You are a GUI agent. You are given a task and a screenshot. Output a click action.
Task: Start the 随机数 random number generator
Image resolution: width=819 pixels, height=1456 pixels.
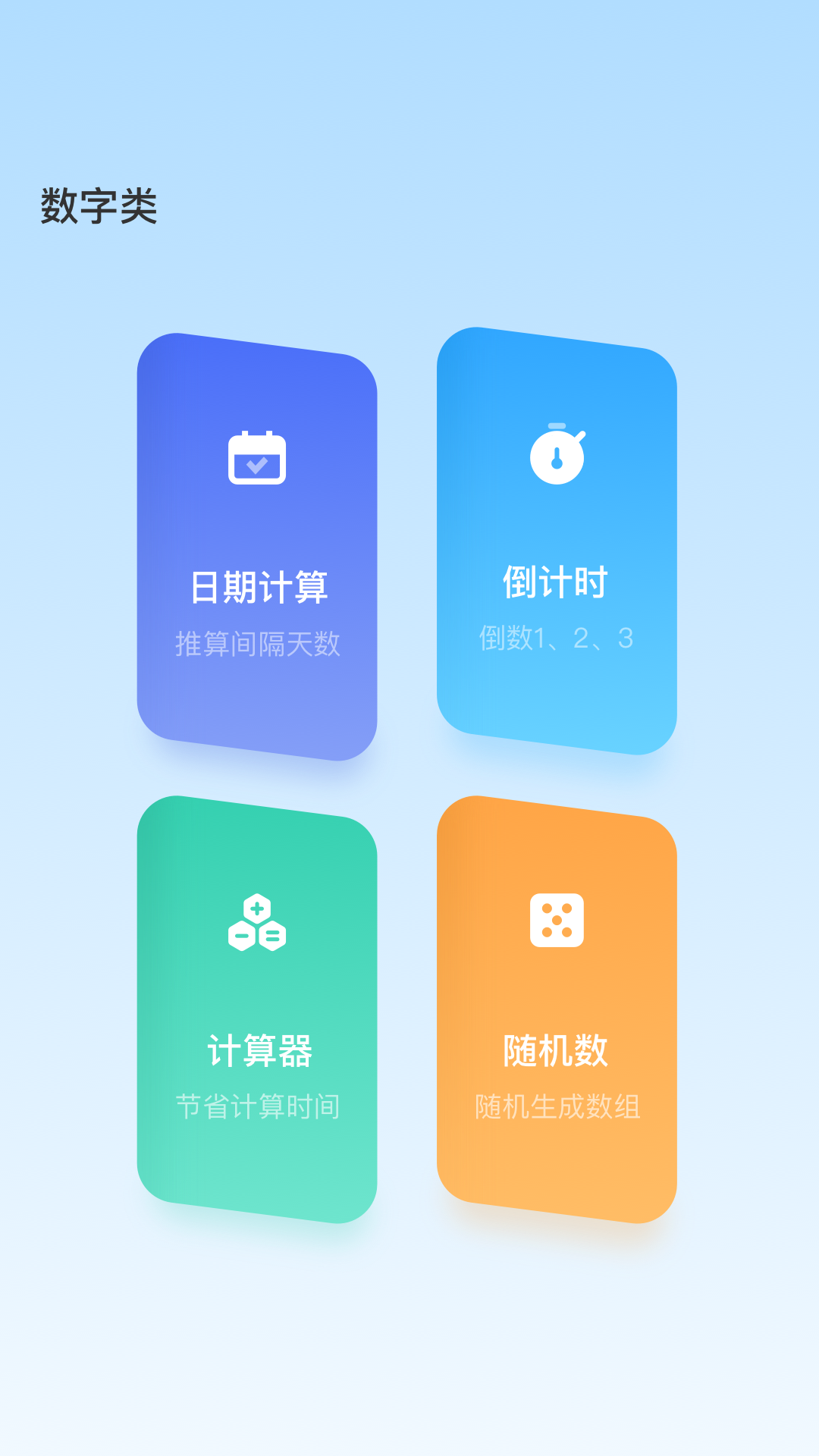click(557, 1001)
